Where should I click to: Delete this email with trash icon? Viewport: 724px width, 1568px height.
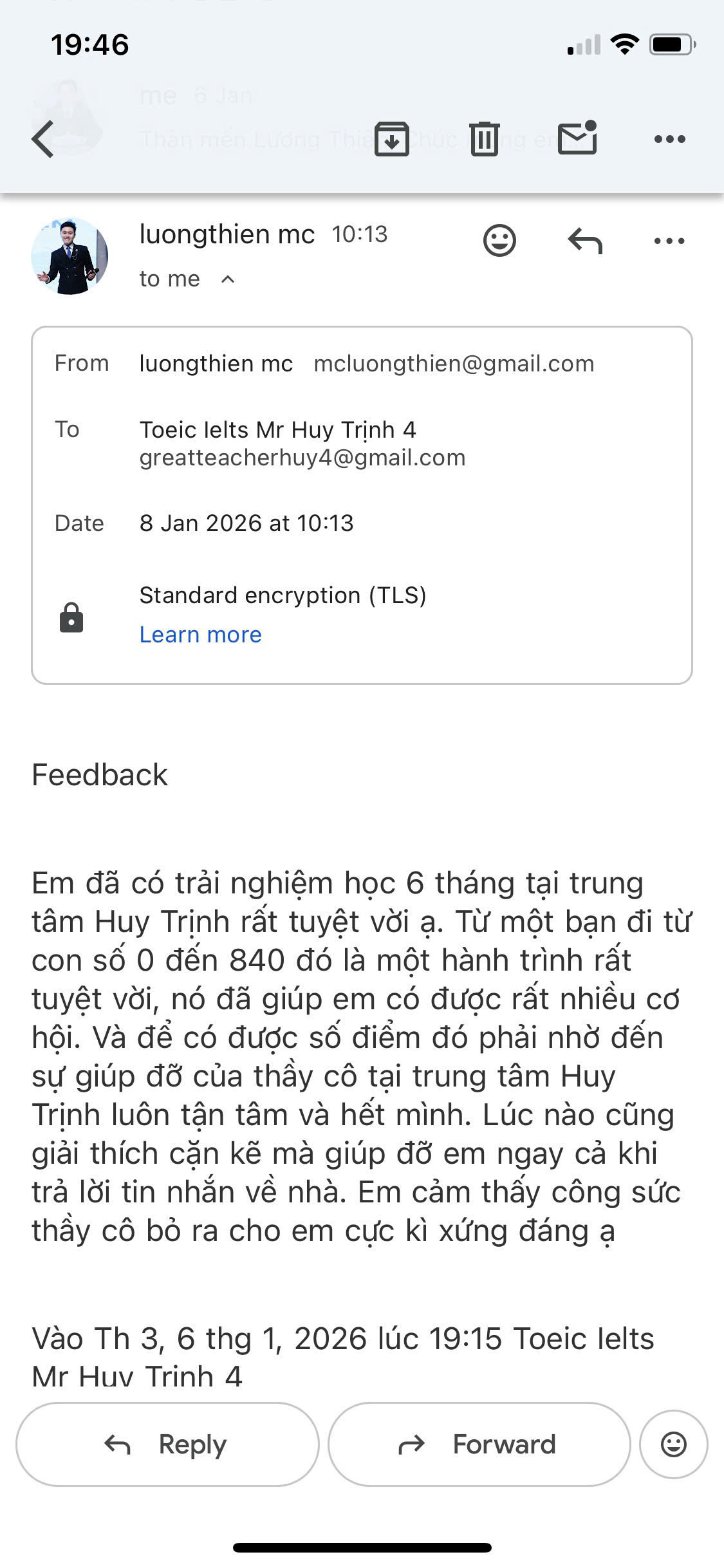tap(484, 138)
